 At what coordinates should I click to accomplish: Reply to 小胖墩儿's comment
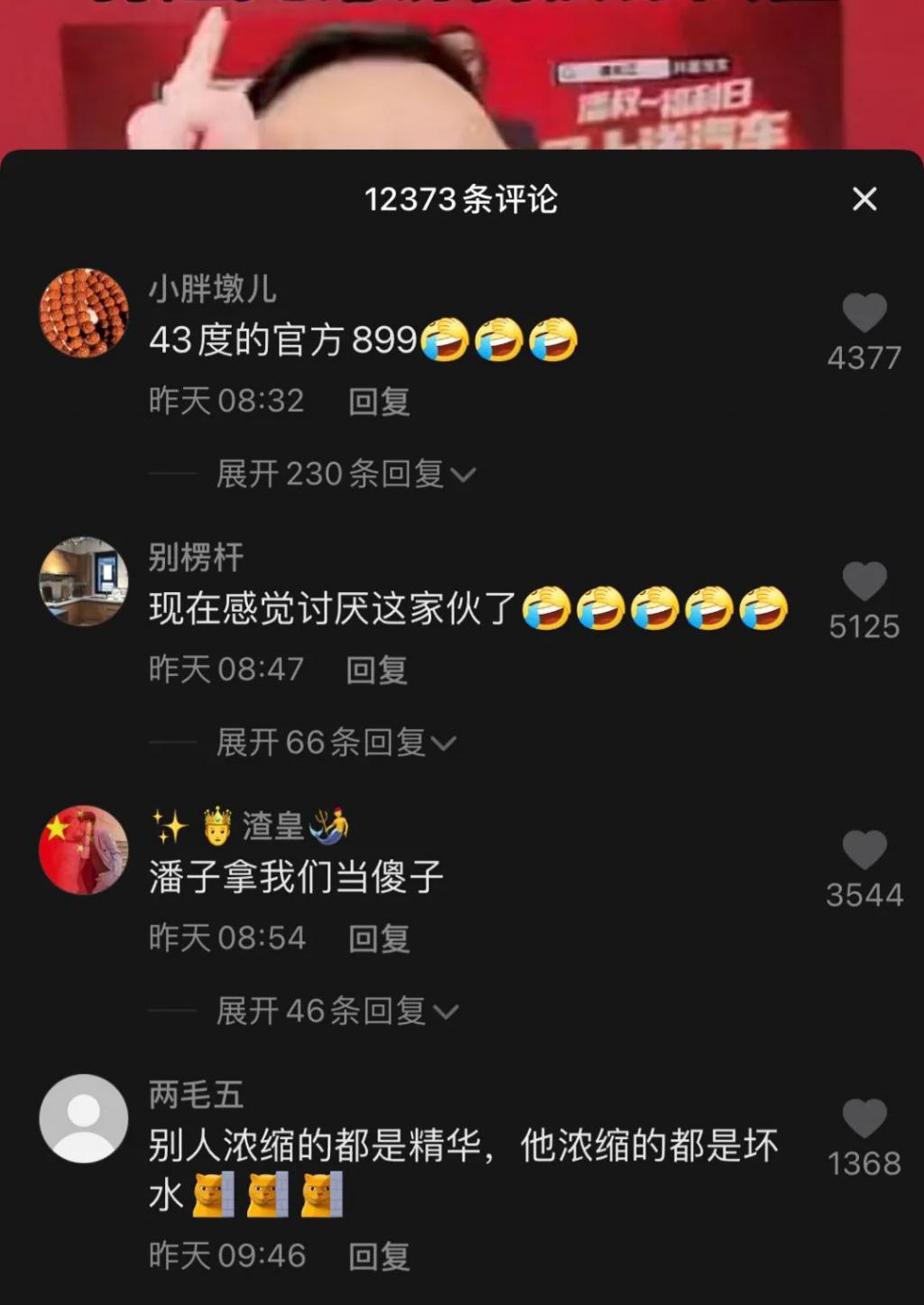pos(379,402)
